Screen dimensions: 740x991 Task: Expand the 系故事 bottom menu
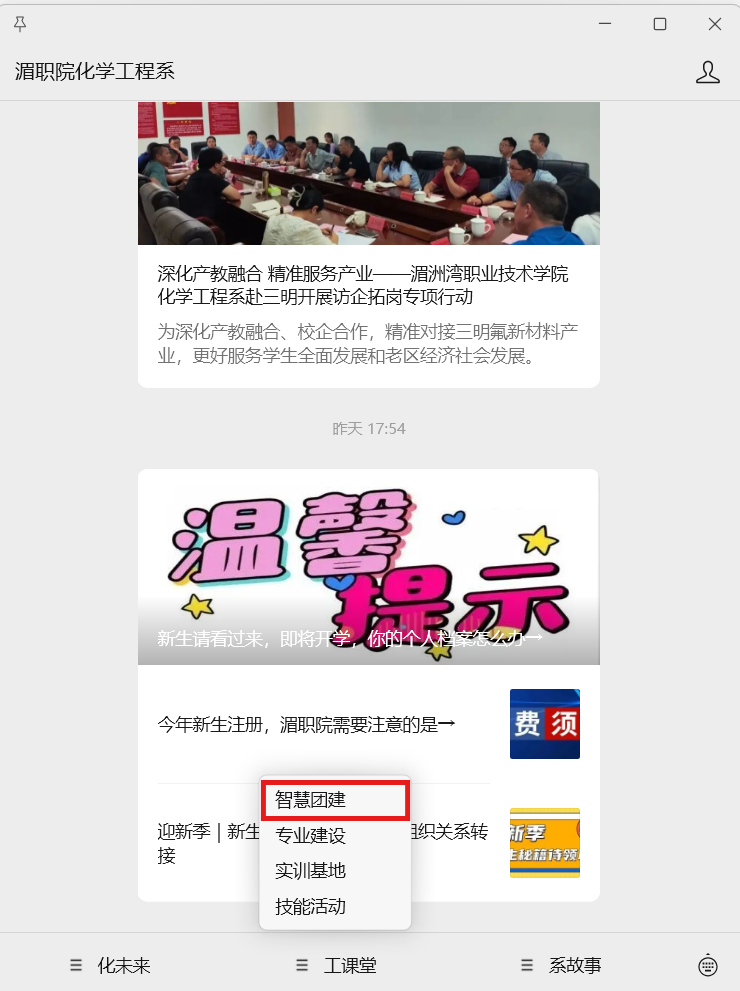pyautogui.click(x=562, y=965)
